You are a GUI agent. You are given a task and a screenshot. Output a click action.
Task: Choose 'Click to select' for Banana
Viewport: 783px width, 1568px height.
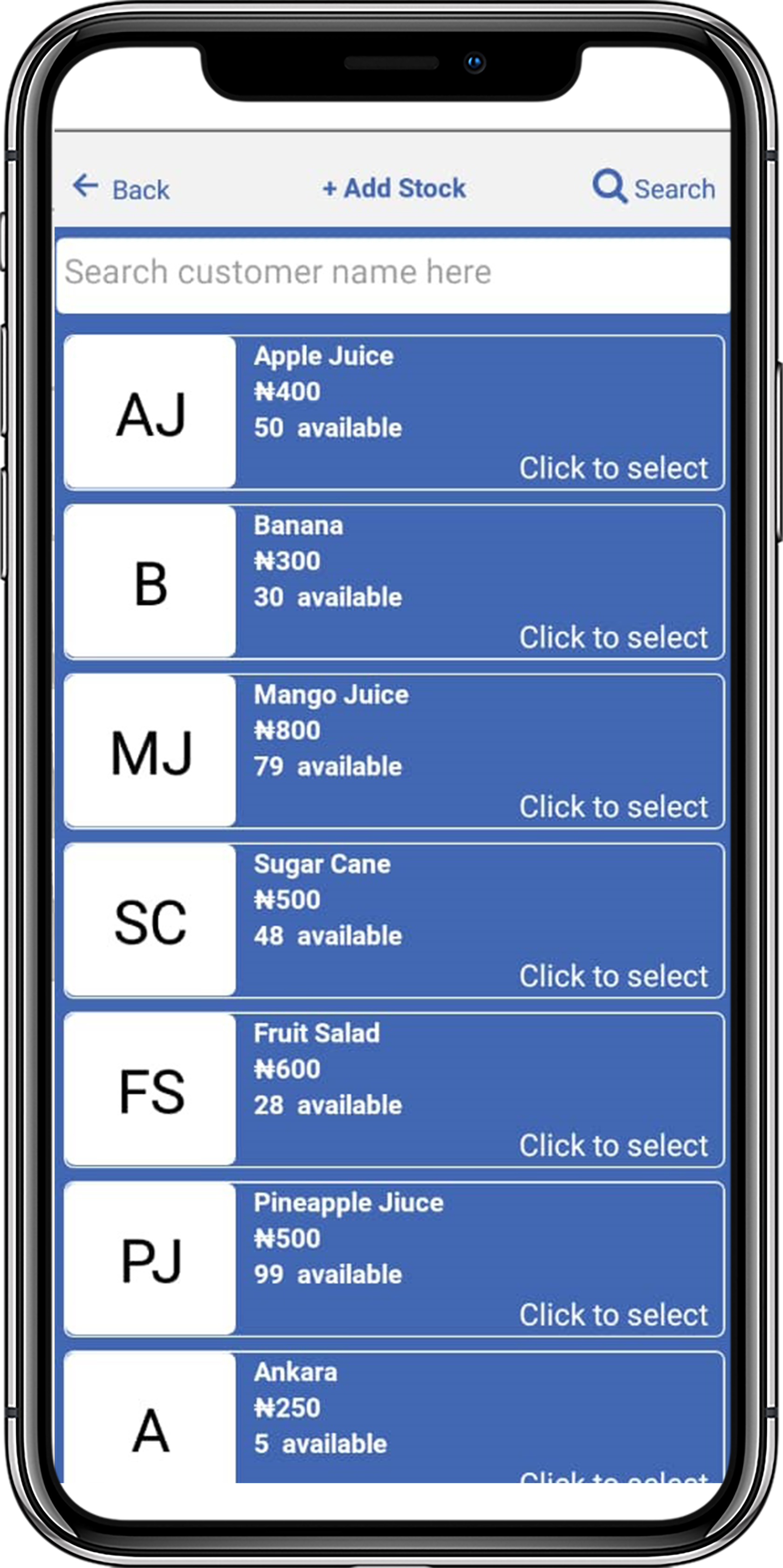tap(614, 637)
